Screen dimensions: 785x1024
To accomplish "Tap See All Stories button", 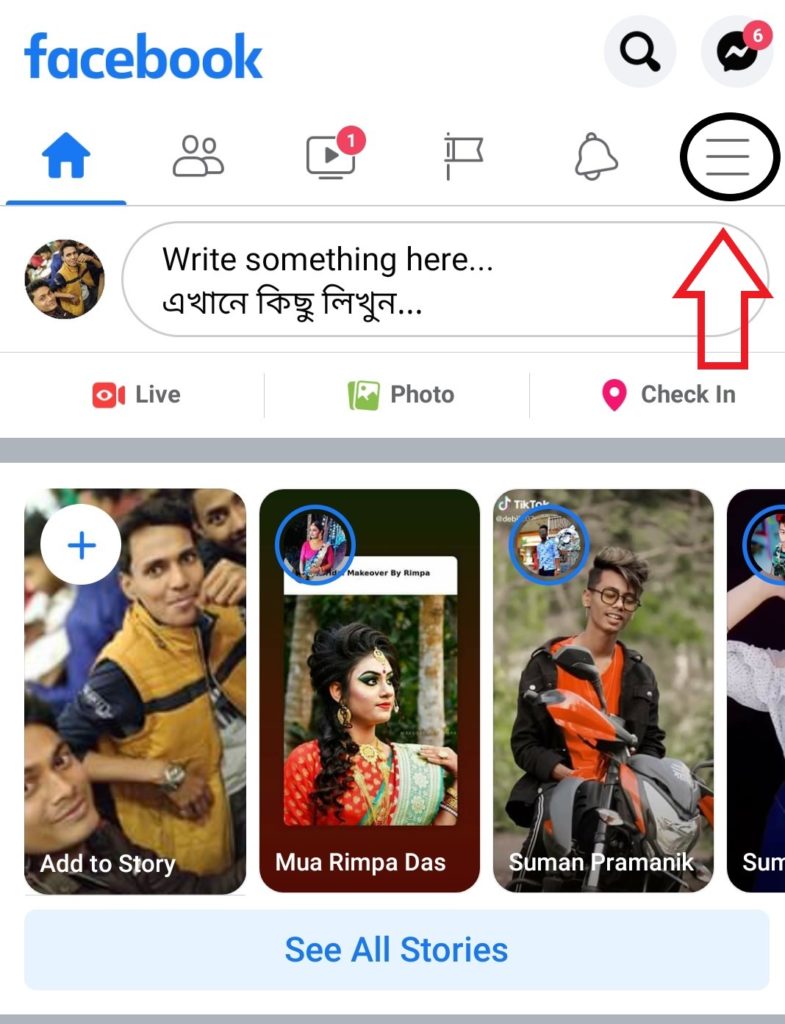I will (x=396, y=949).
